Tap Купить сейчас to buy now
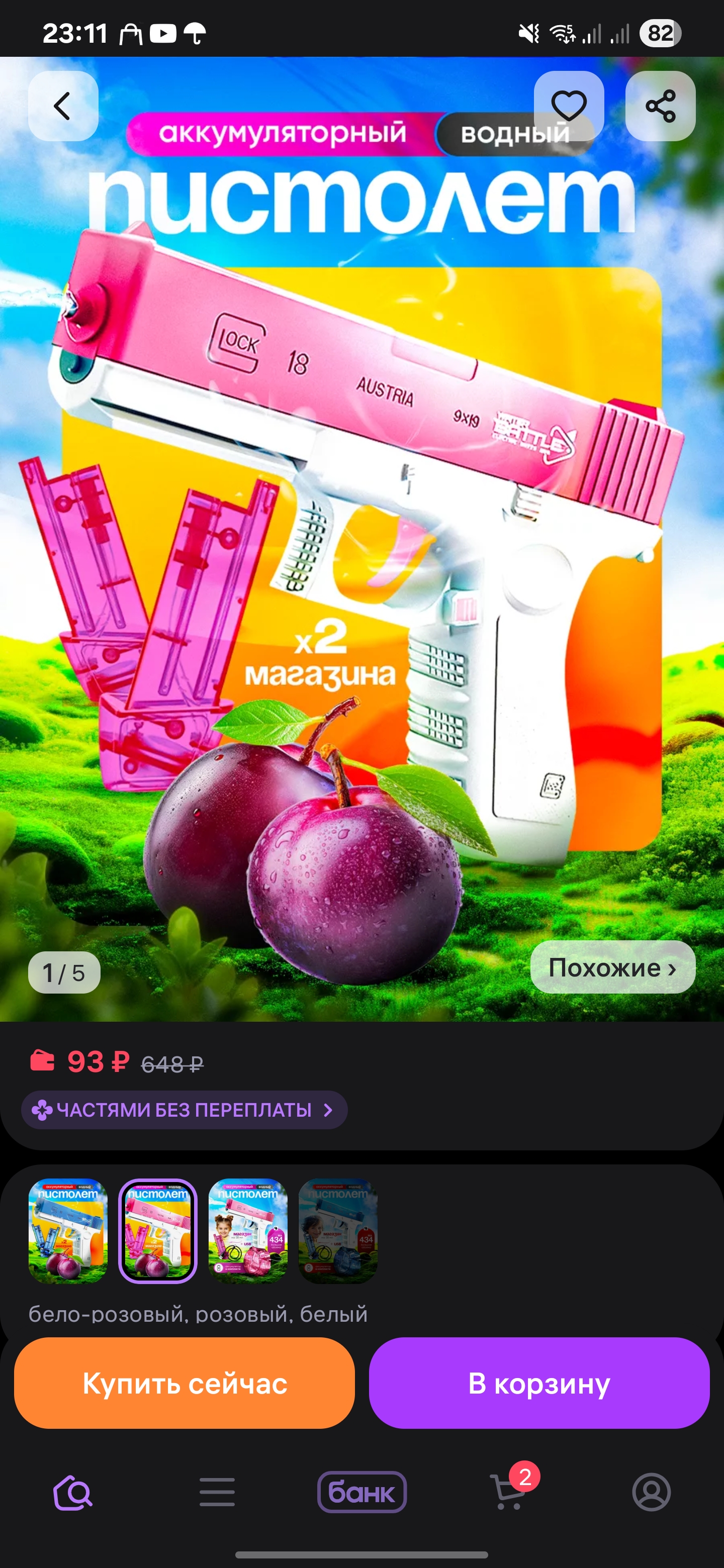Viewport: 724px width, 1568px height. point(185,1383)
